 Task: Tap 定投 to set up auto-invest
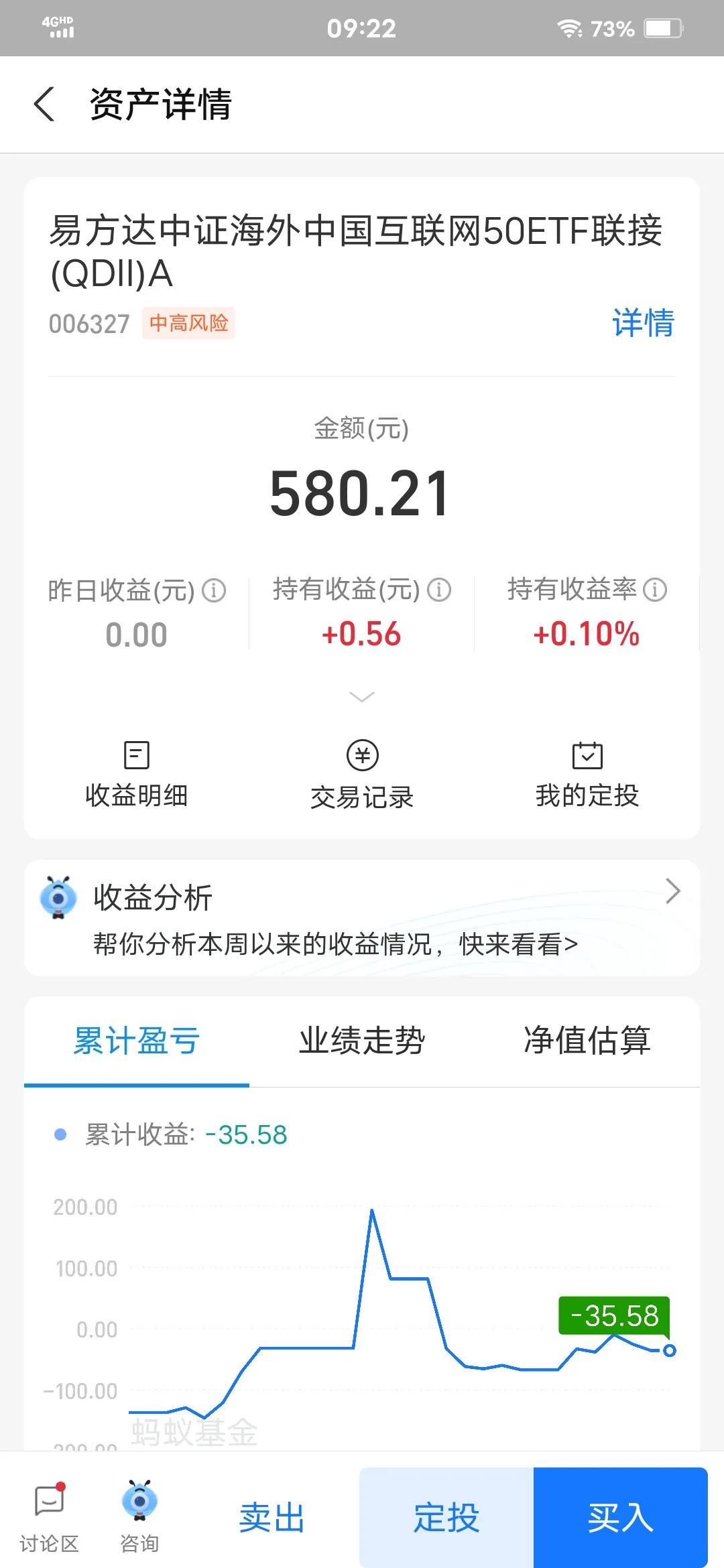[446, 1518]
